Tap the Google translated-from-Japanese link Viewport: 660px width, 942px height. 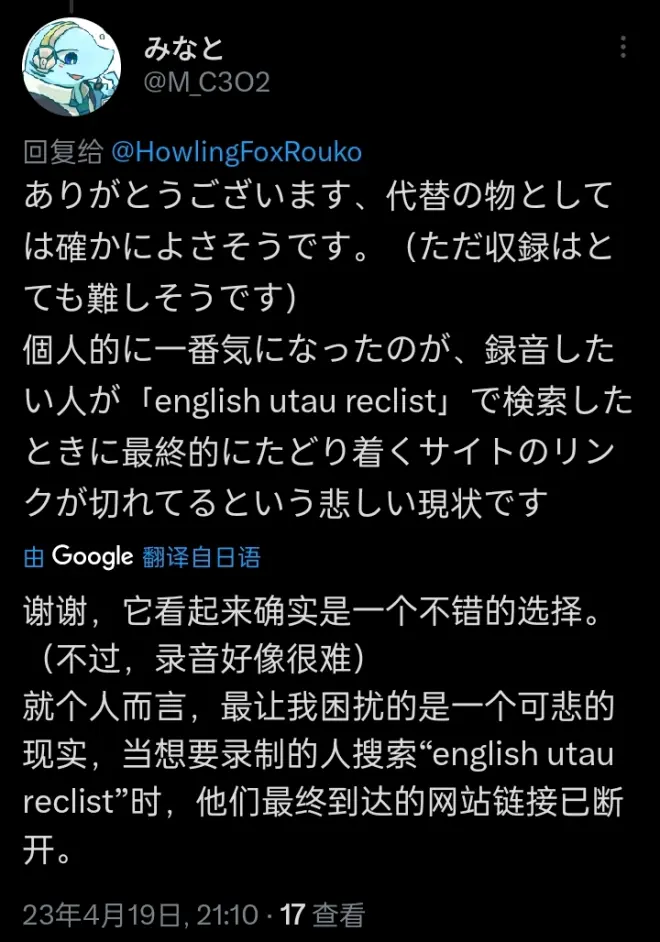[x=142, y=556]
